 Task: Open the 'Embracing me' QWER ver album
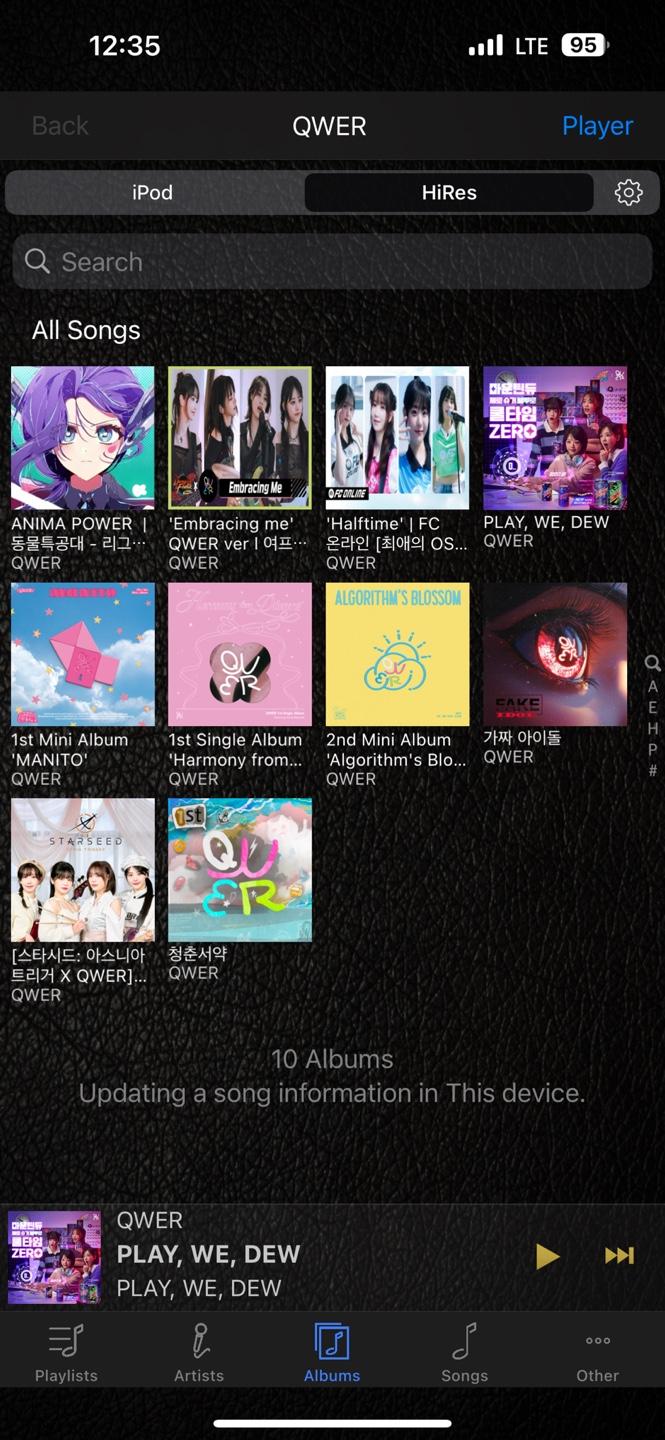[x=240, y=438]
